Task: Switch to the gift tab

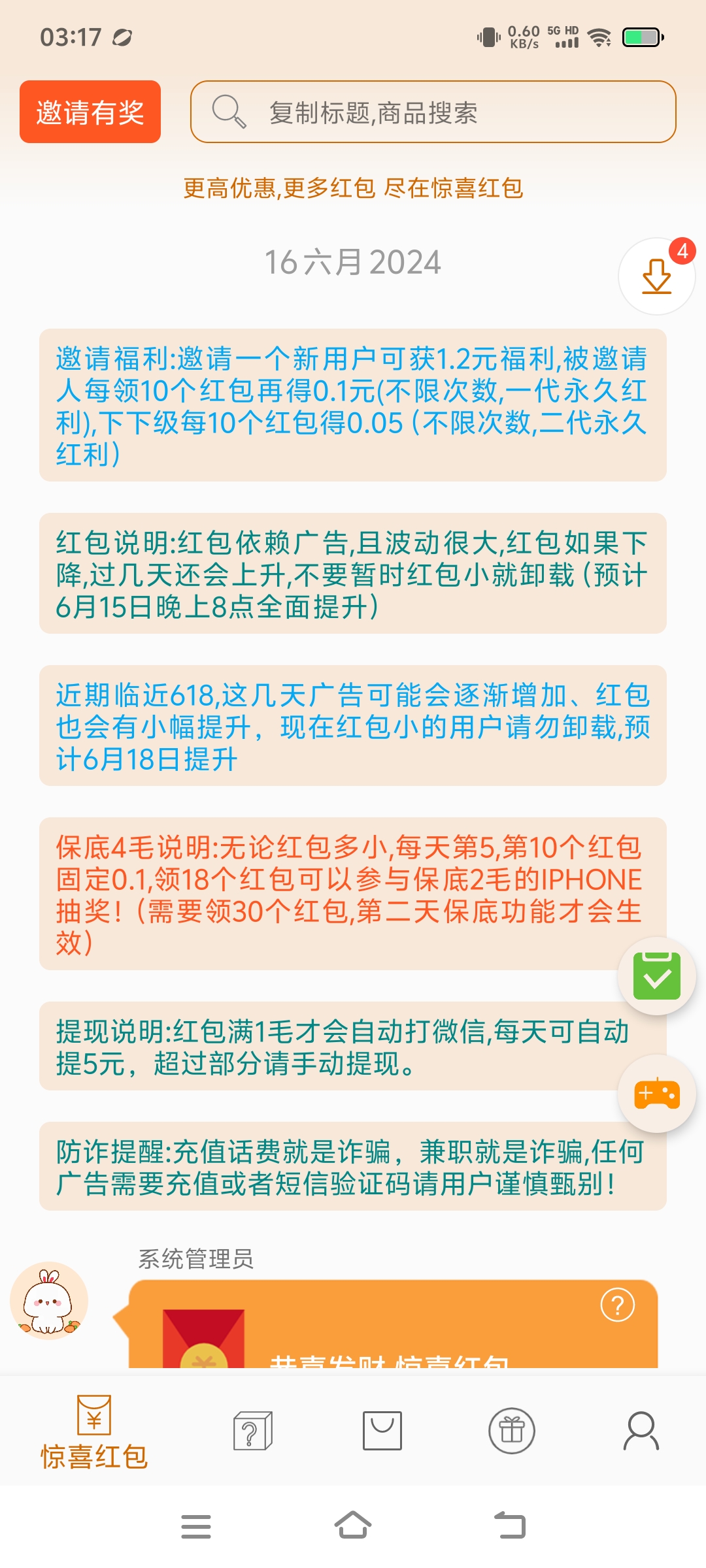Action: (x=512, y=1431)
